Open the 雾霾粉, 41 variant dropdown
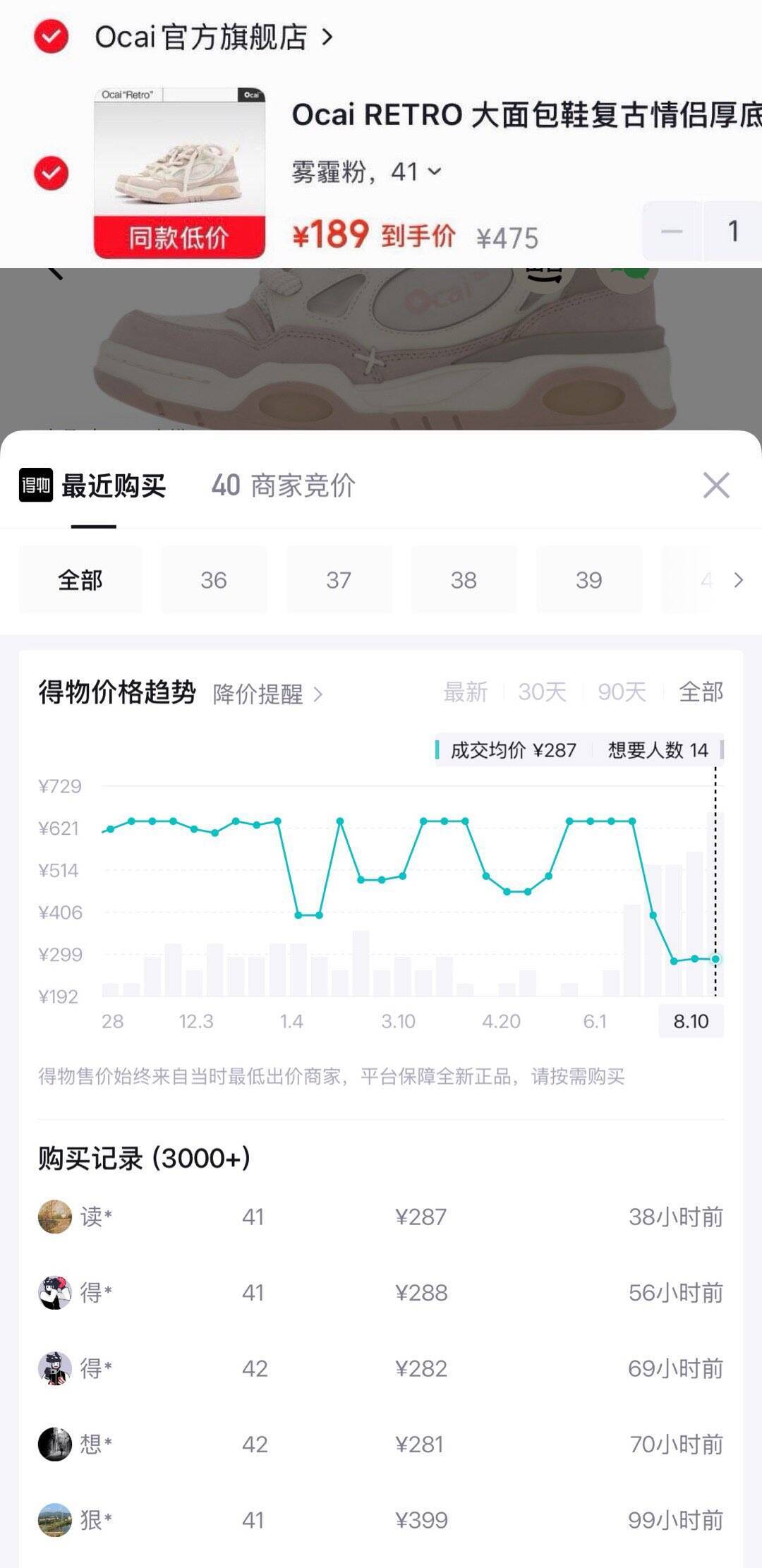Image resolution: width=762 pixels, height=1568 pixels. point(366,171)
